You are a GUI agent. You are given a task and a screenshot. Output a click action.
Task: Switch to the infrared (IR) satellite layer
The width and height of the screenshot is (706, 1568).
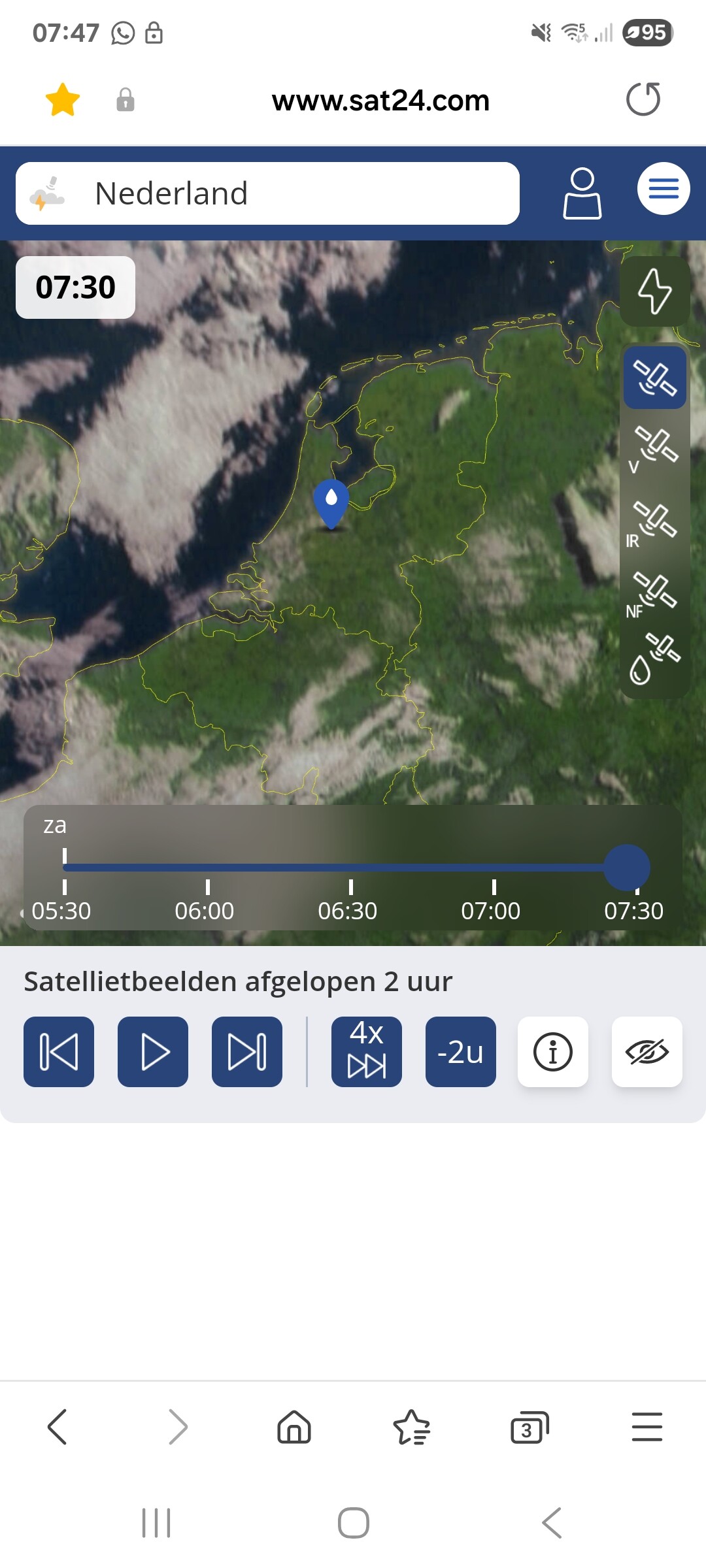(x=654, y=523)
